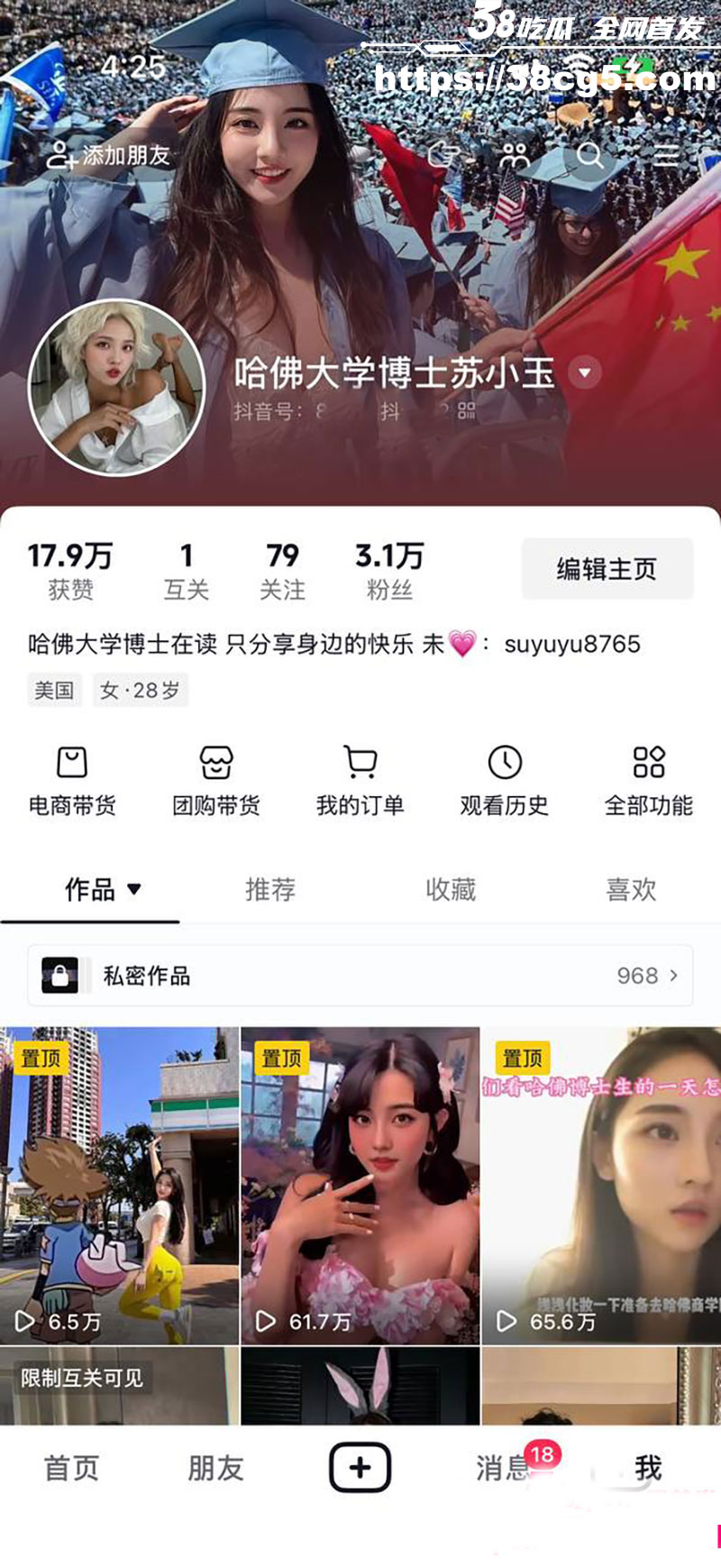Tap 添加朋友 to add friends
Viewport: 721px width, 1568px height.
coord(108,156)
